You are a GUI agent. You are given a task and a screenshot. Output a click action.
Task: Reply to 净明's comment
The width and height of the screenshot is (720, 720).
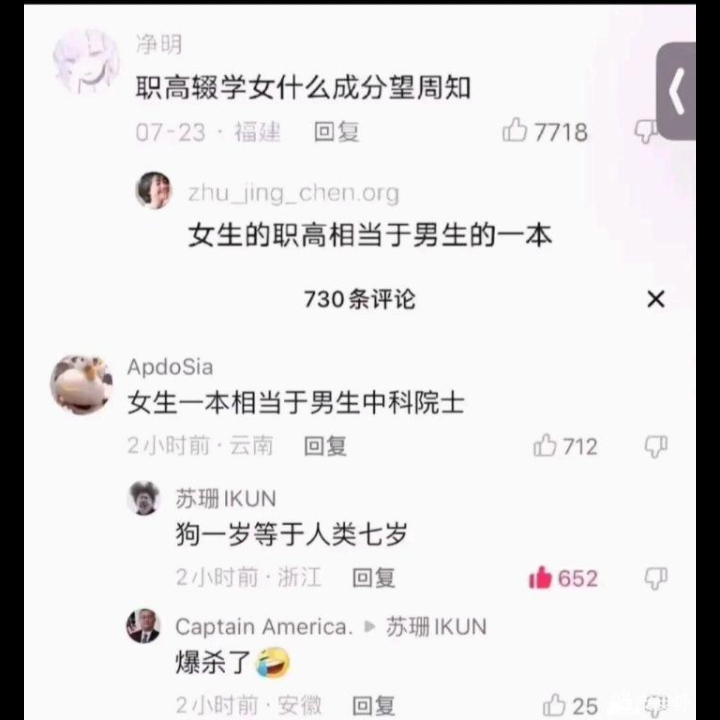(x=336, y=132)
